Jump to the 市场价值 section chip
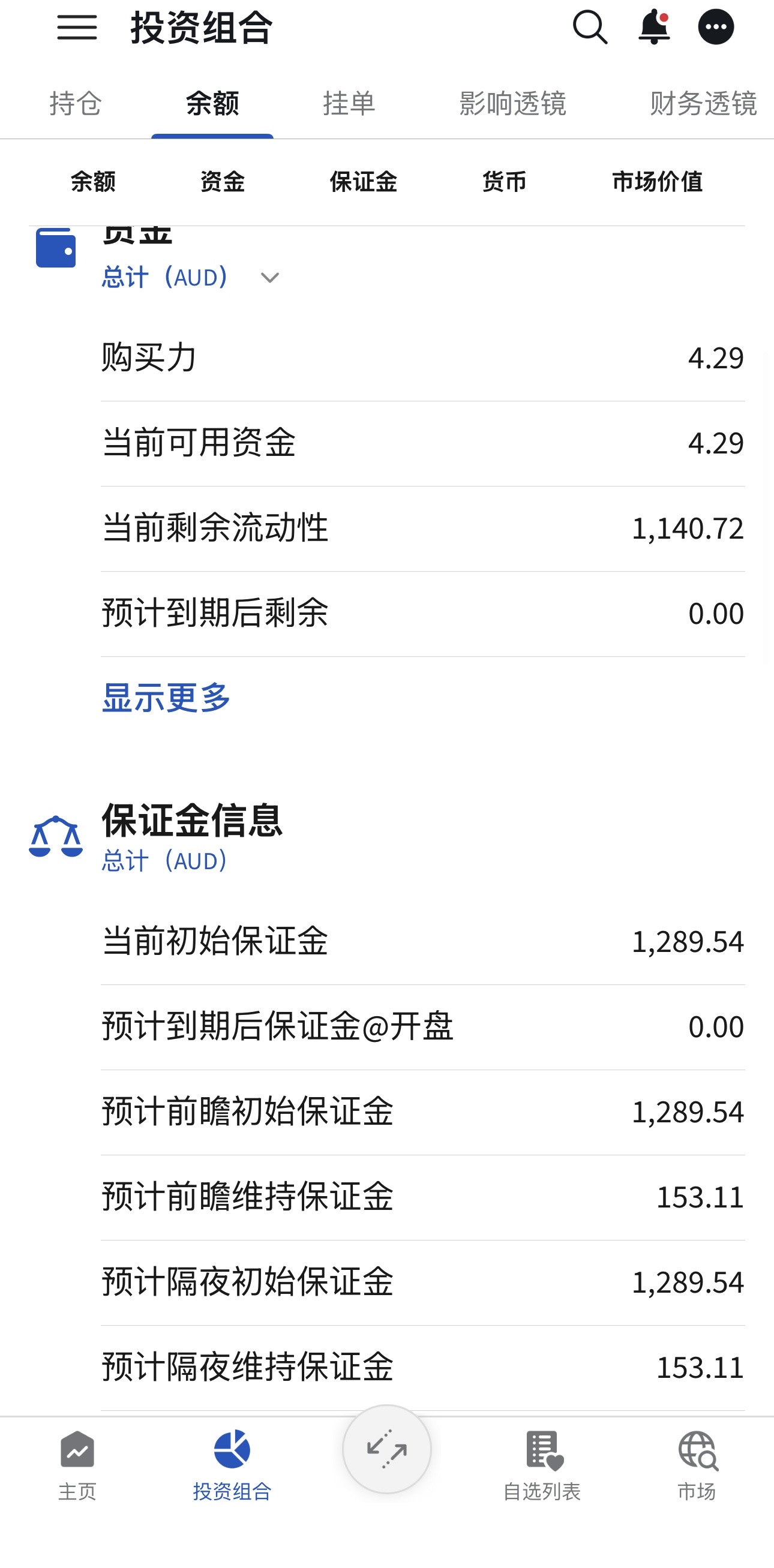Viewport: 774px width, 1568px height. 657,182
